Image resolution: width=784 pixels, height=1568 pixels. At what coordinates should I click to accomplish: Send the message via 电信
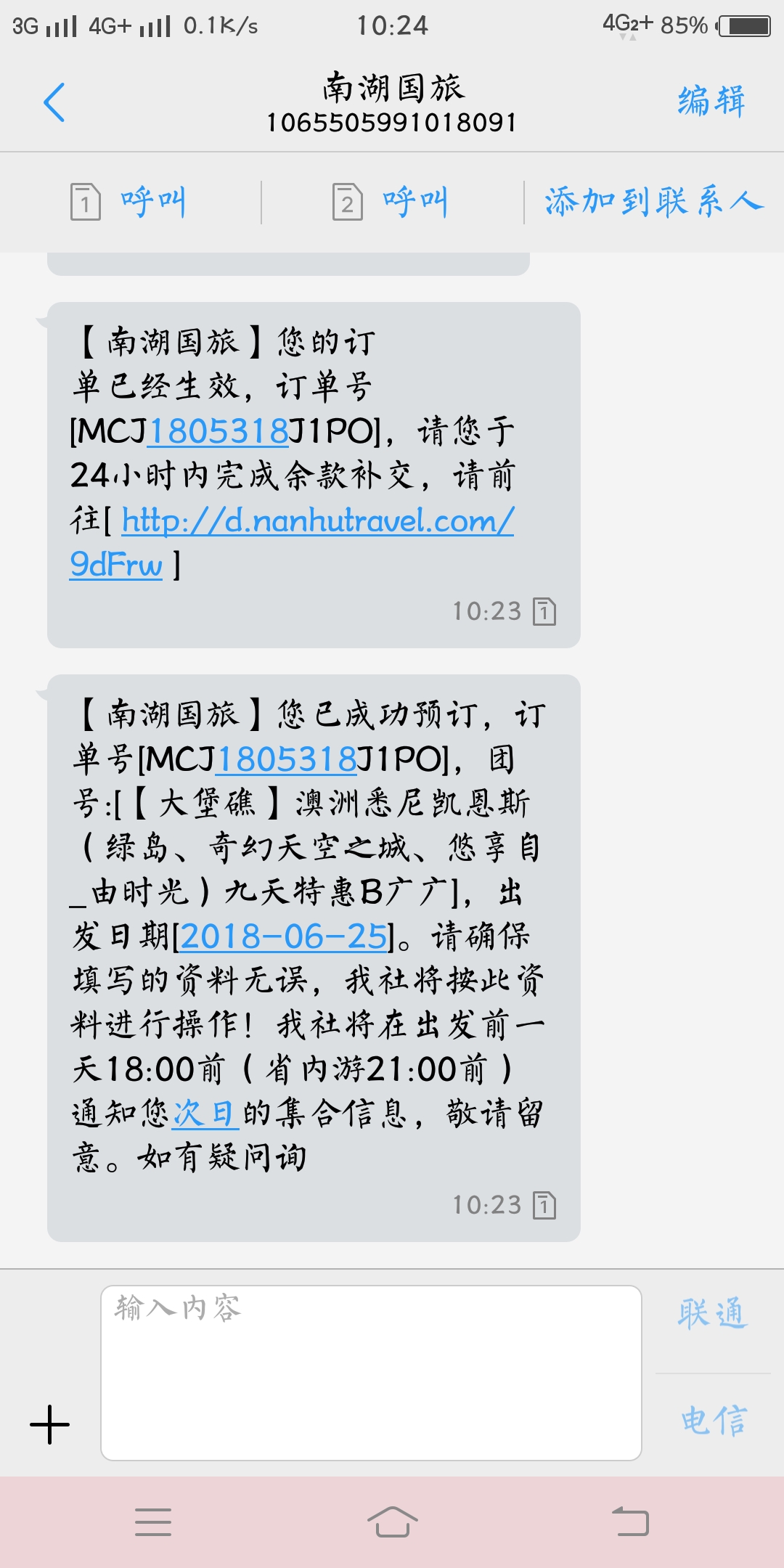(712, 1421)
